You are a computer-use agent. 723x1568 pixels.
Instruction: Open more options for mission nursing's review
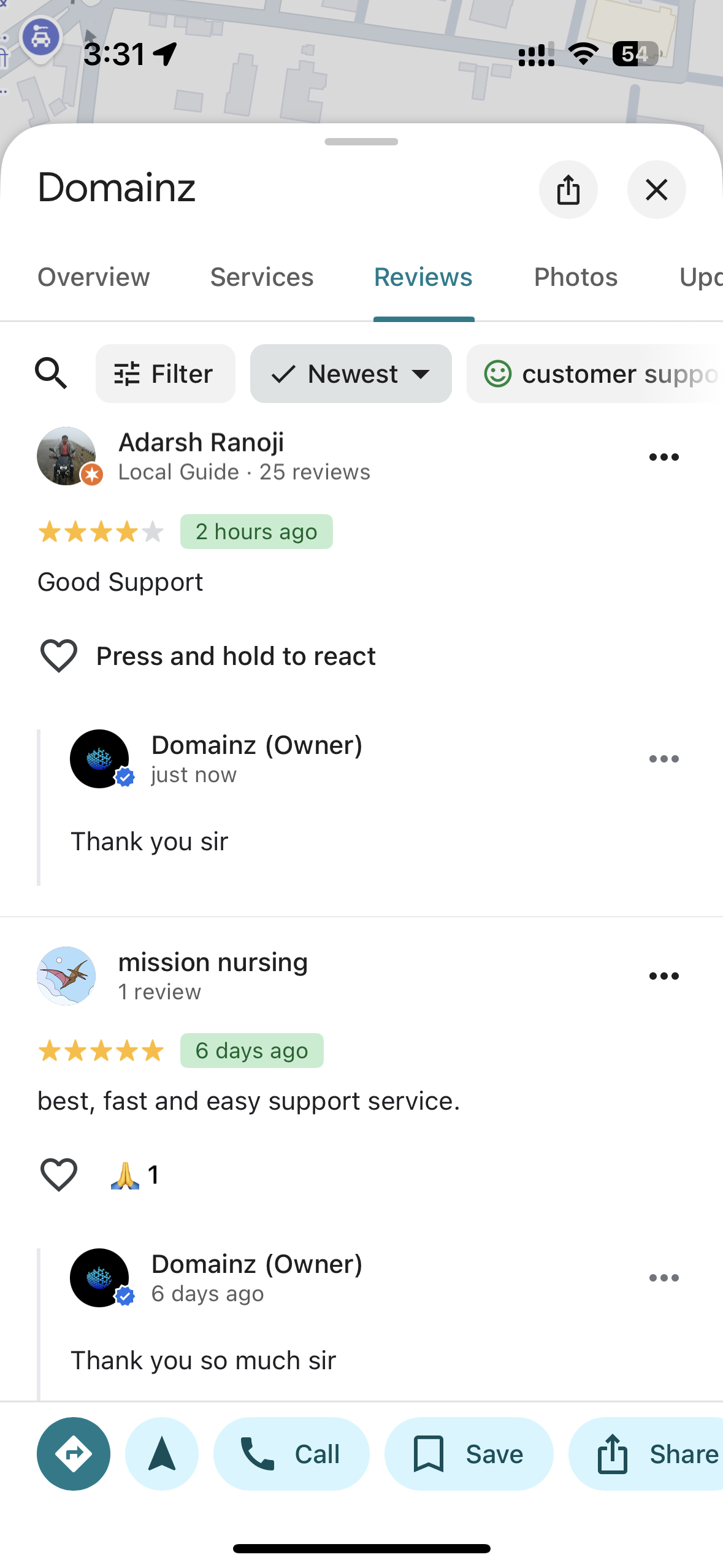click(664, 976)
